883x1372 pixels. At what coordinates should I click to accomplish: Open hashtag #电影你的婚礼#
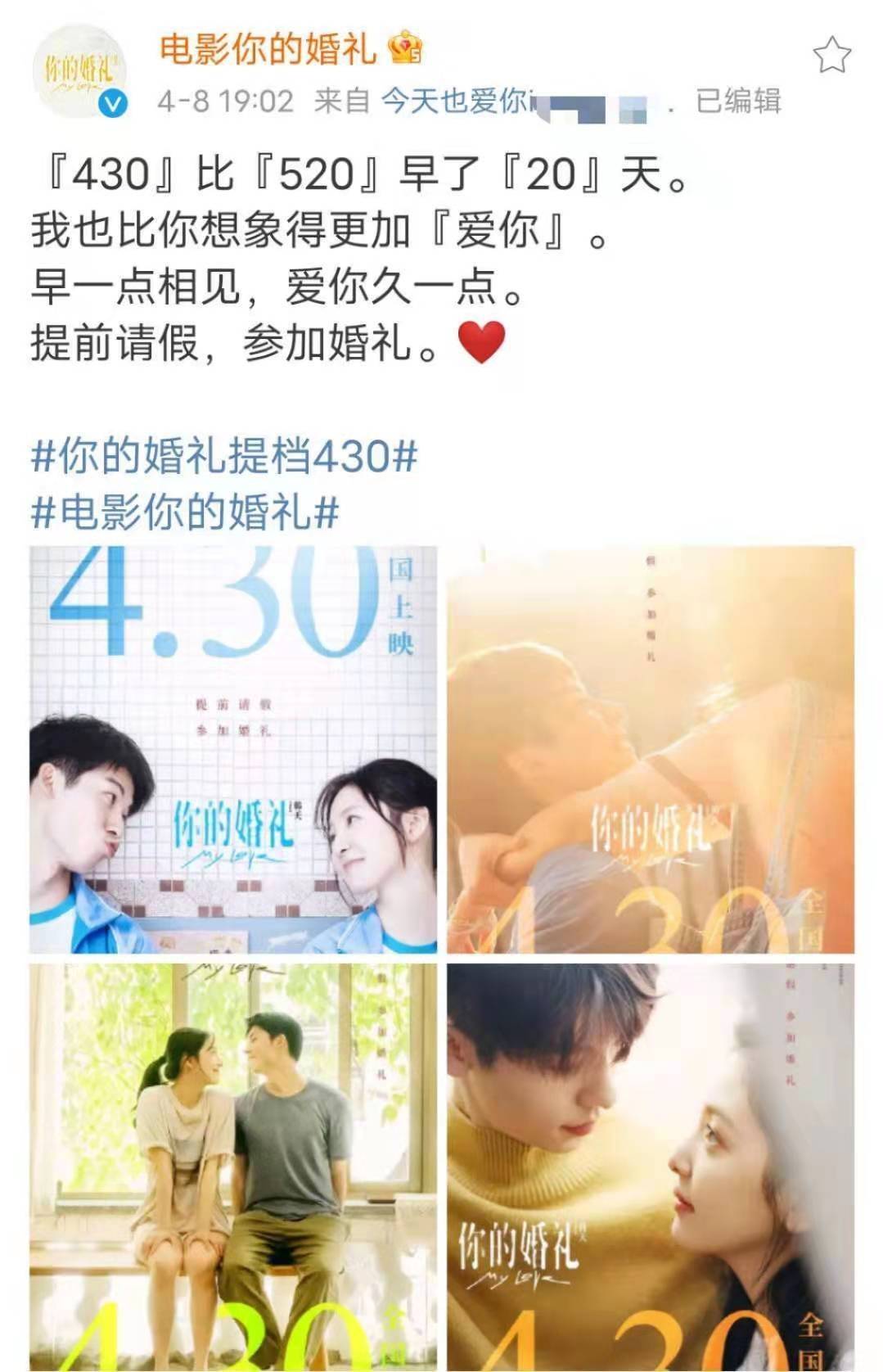coord(185,512)
